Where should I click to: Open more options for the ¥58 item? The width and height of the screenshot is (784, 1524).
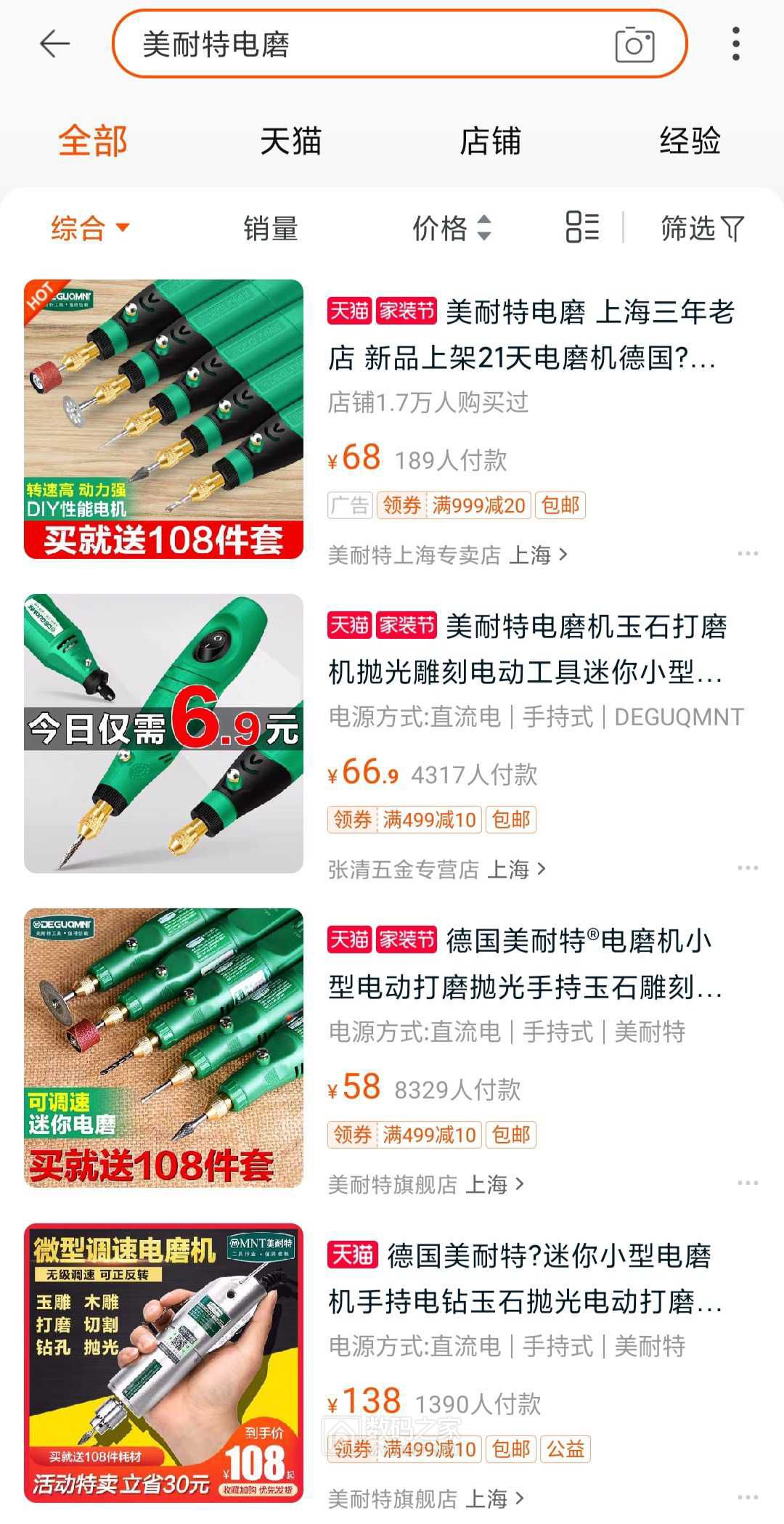pos(747,1183)
